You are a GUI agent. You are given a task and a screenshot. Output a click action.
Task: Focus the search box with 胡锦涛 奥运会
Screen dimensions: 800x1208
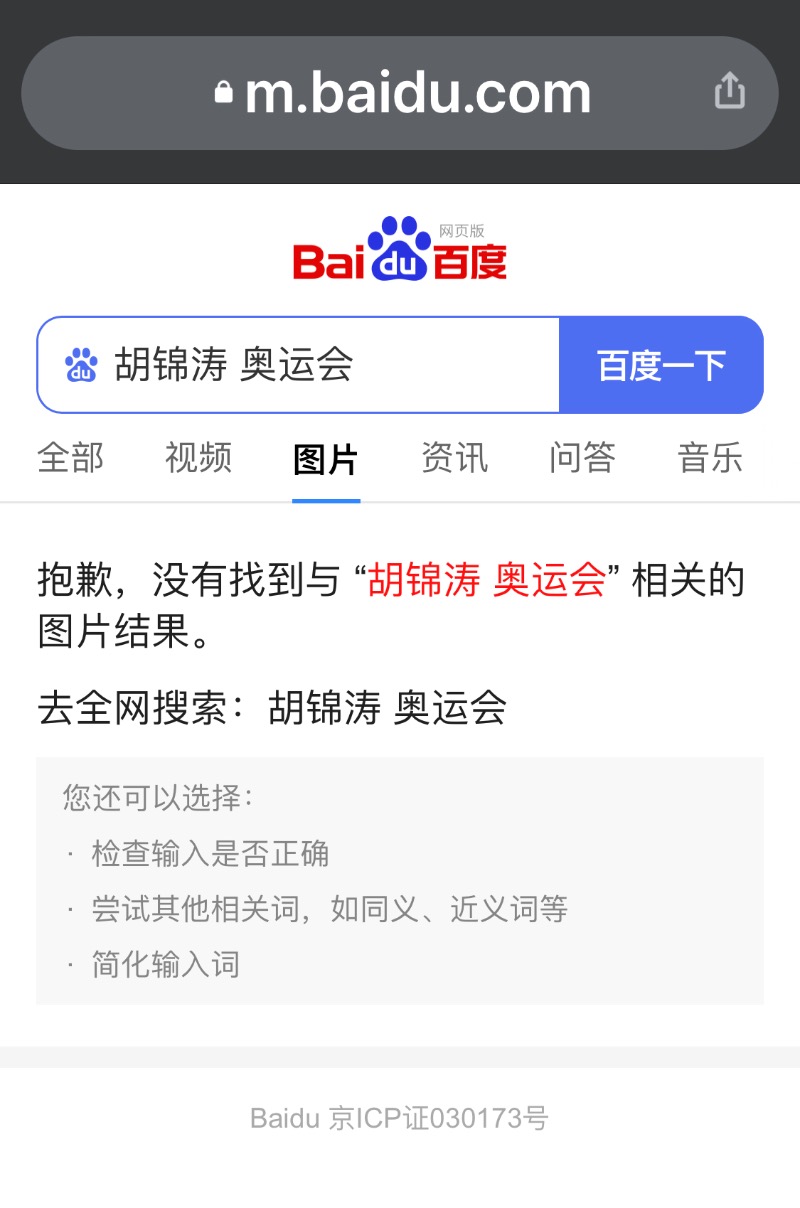[320, 365]
